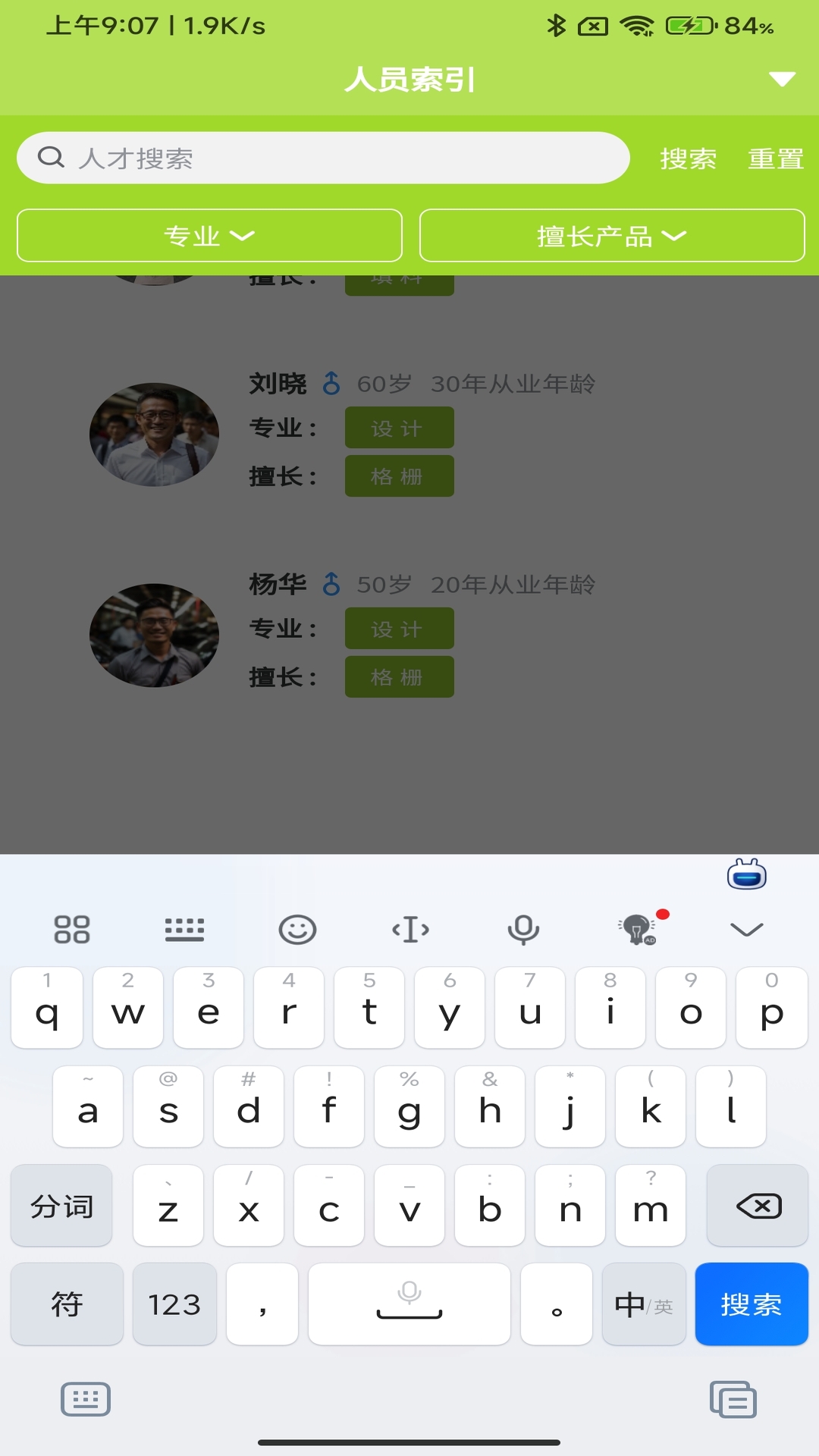Open the keyboard emoji panel
Screen dimensions: 819x1456
(297, 929)
